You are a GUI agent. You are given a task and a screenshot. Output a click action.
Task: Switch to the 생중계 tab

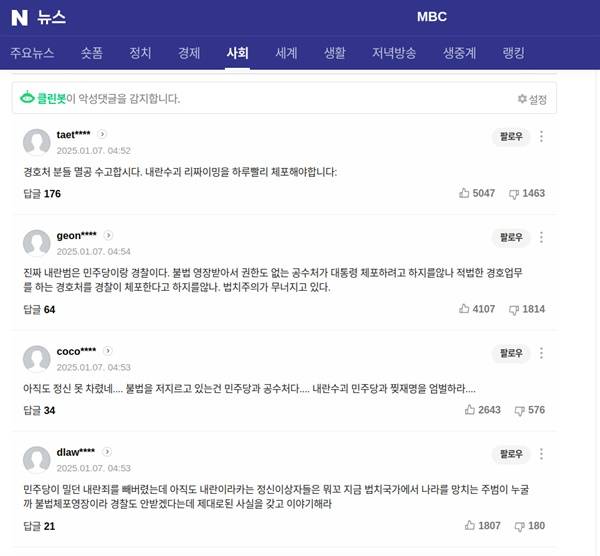click(x=459, y=53)
